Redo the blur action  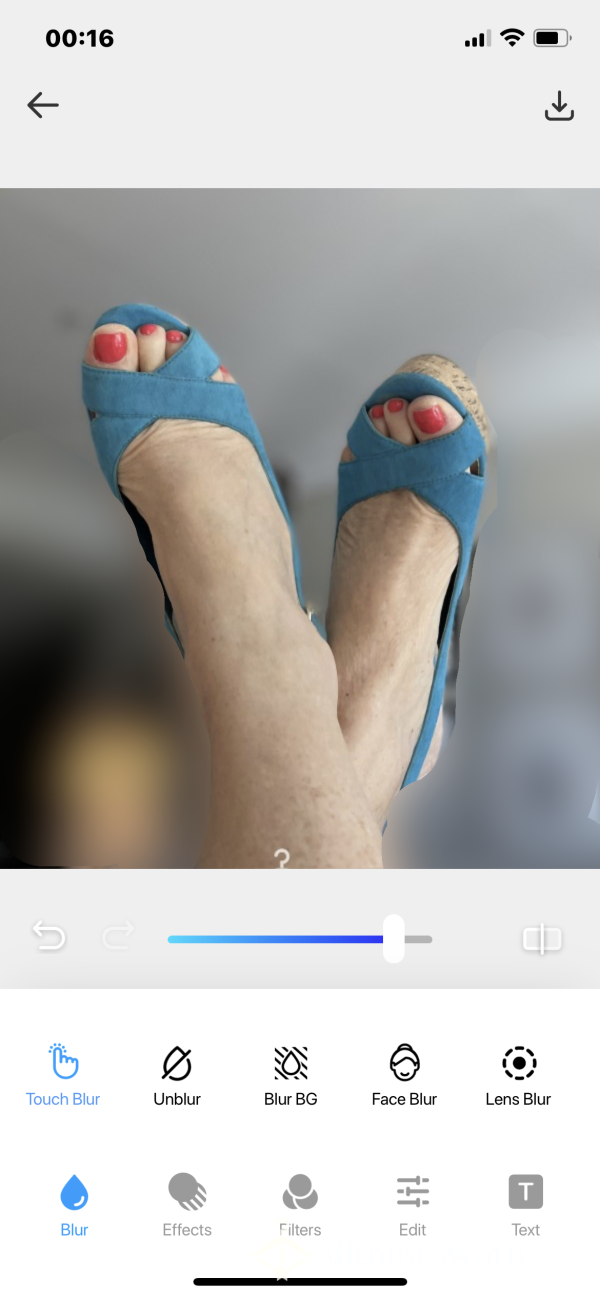click(118, 937)
